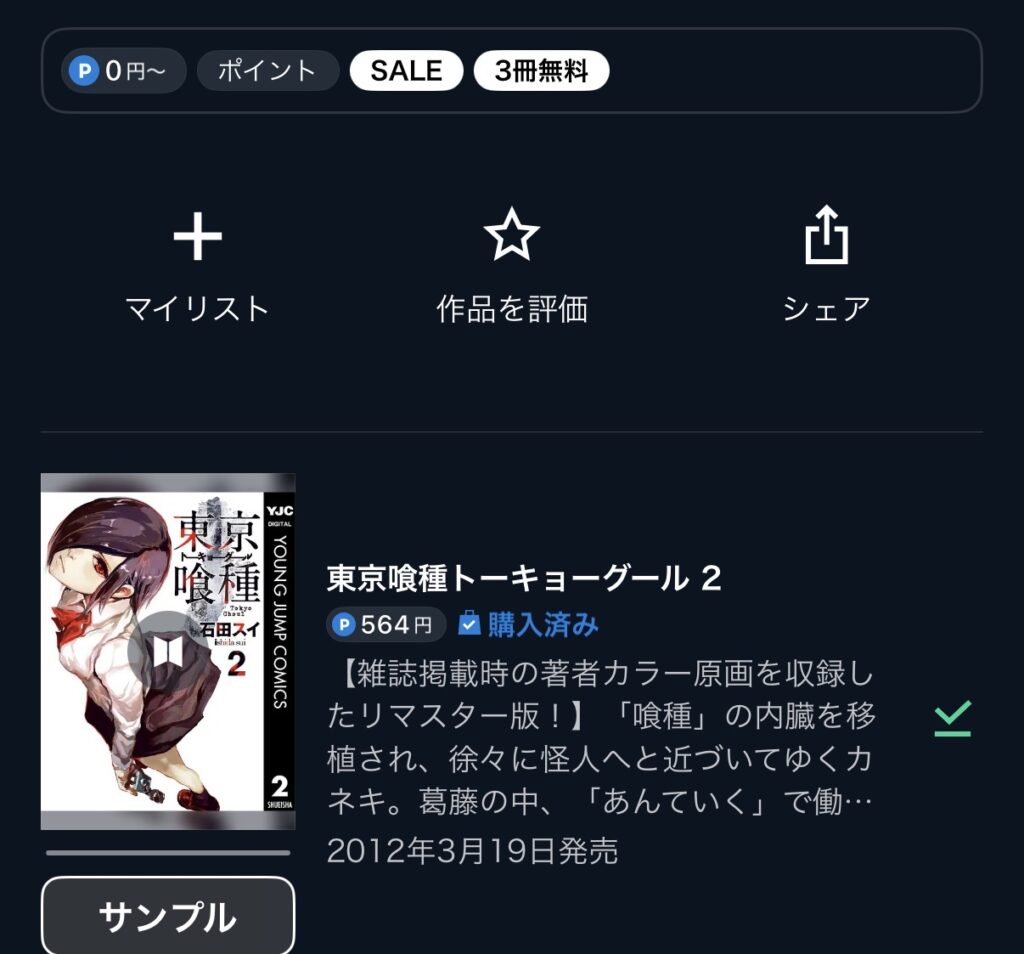Viewport: 1024px width, 954px height.
Task: Tap the downloaded checkmark icon for volume 2
Action: [x=952, y=718]
